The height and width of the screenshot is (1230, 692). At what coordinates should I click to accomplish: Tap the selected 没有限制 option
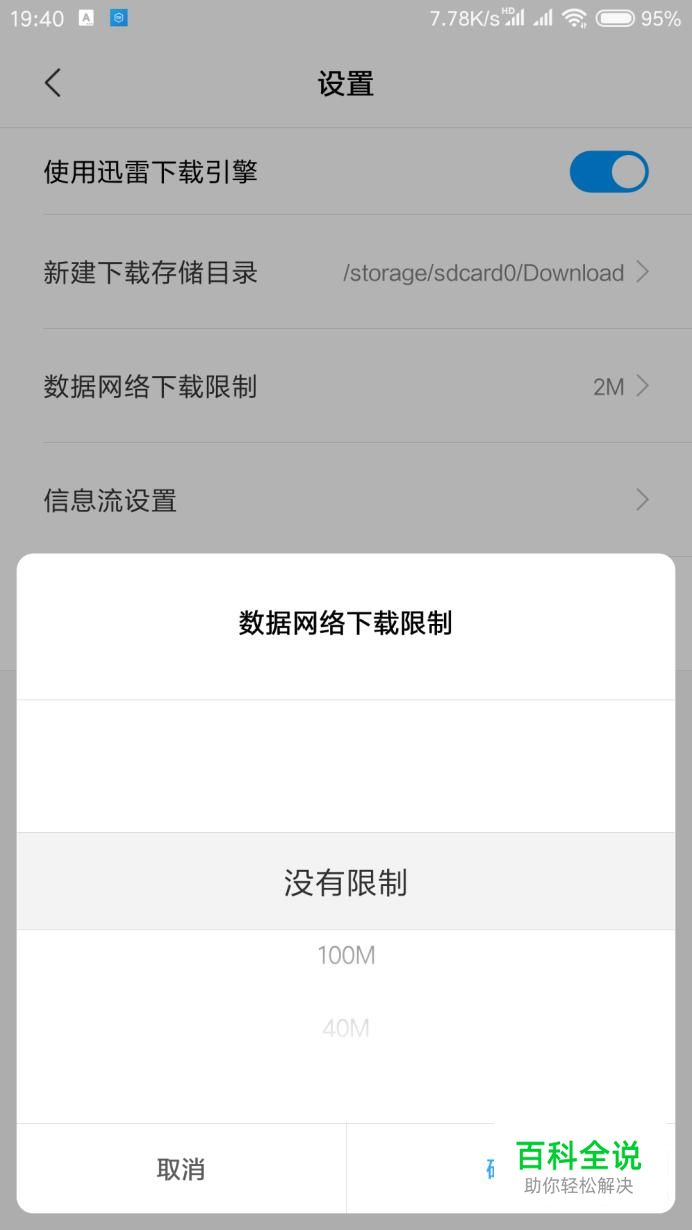point(346,882)
